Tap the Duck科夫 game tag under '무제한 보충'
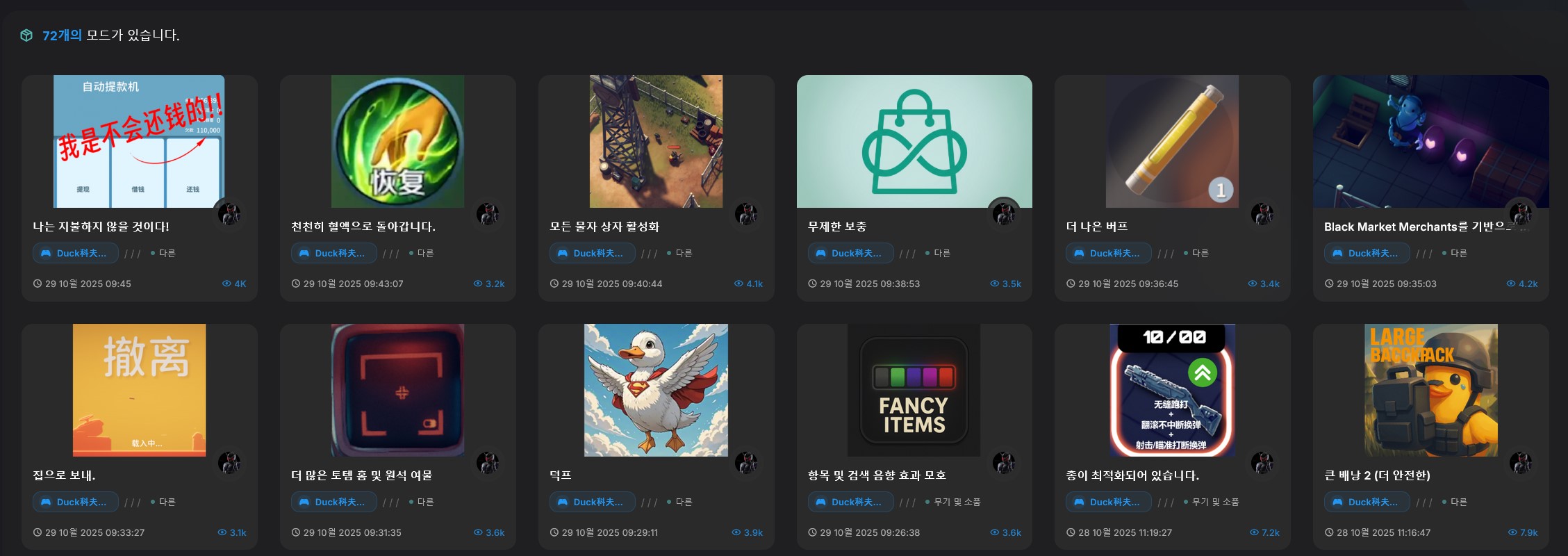 click(x=850, y=253)
